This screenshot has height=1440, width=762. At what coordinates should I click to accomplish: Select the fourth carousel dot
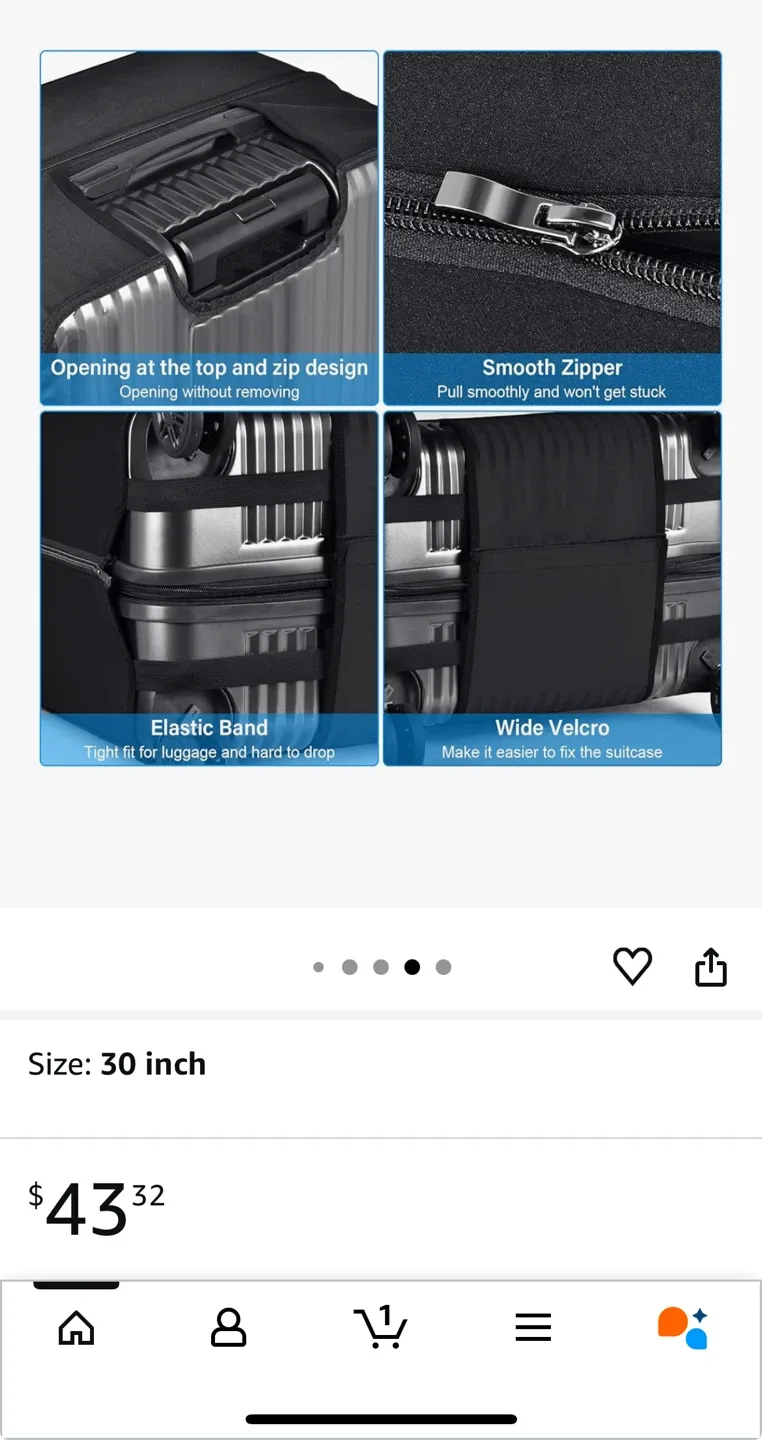(412, 967)
